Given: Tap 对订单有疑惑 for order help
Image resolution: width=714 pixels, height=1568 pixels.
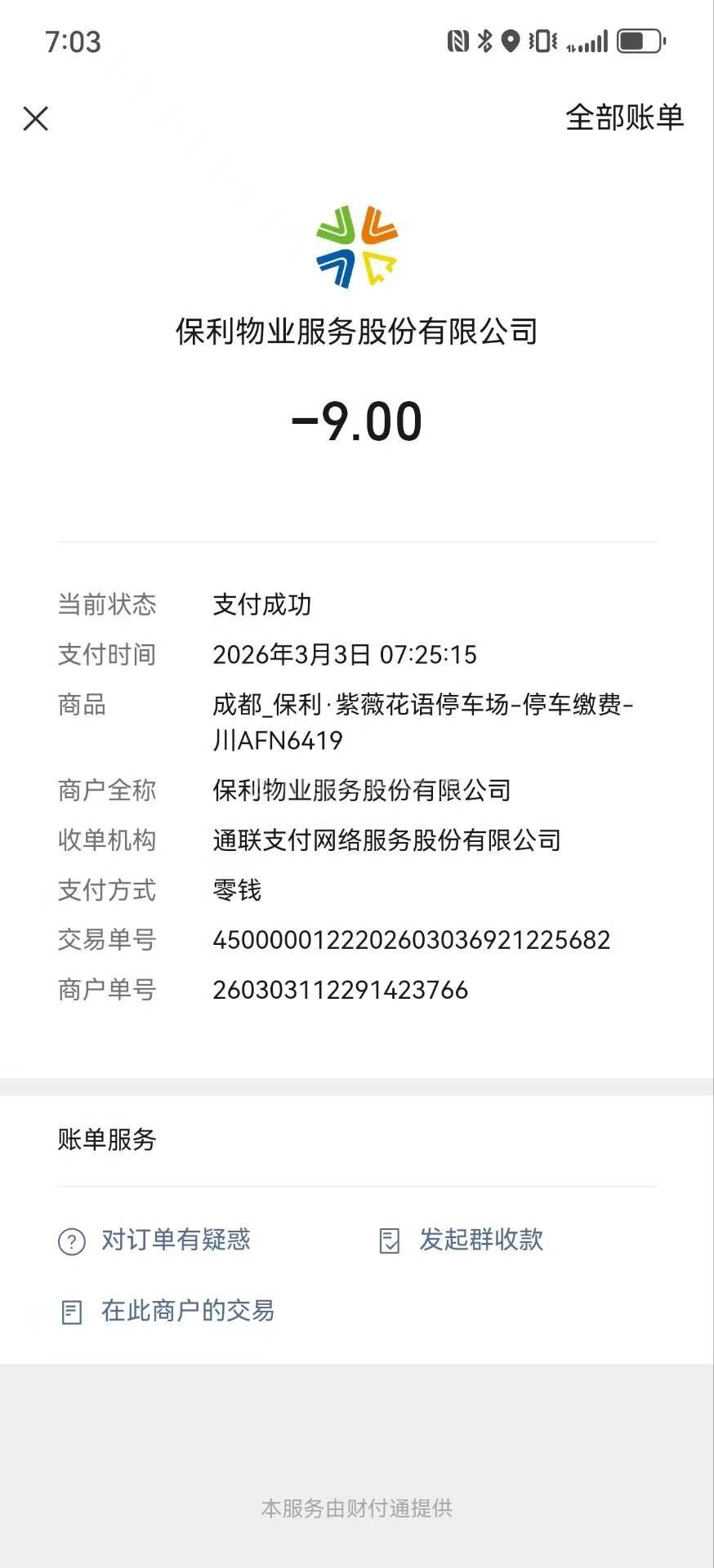Looking at the screenshot, I should [x=155, y=1240].
